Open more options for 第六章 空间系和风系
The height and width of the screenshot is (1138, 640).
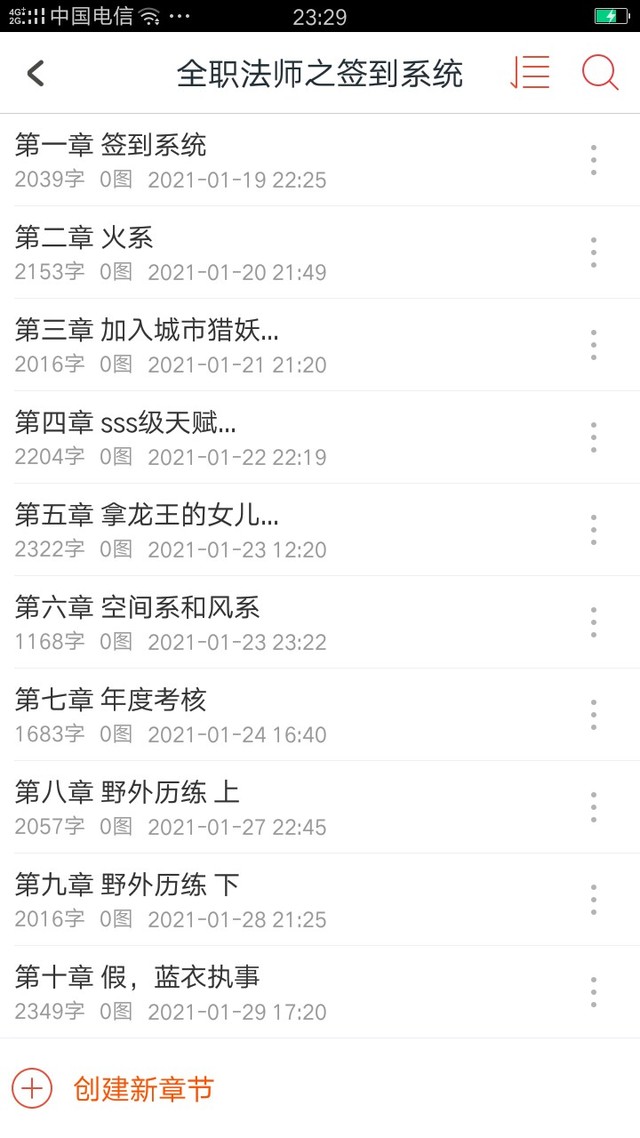coord(593,623)
